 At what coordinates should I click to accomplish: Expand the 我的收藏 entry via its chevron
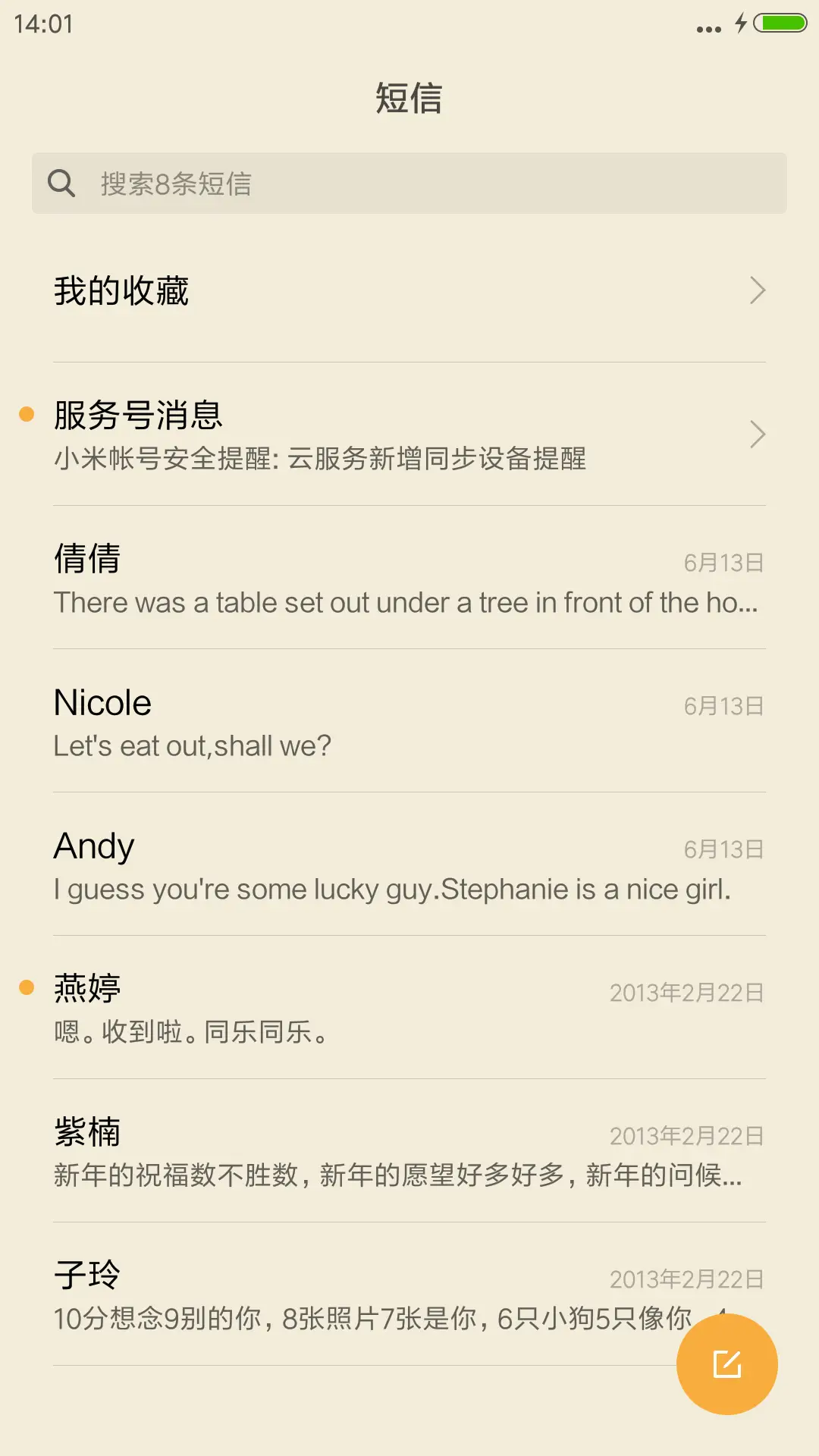758,290
